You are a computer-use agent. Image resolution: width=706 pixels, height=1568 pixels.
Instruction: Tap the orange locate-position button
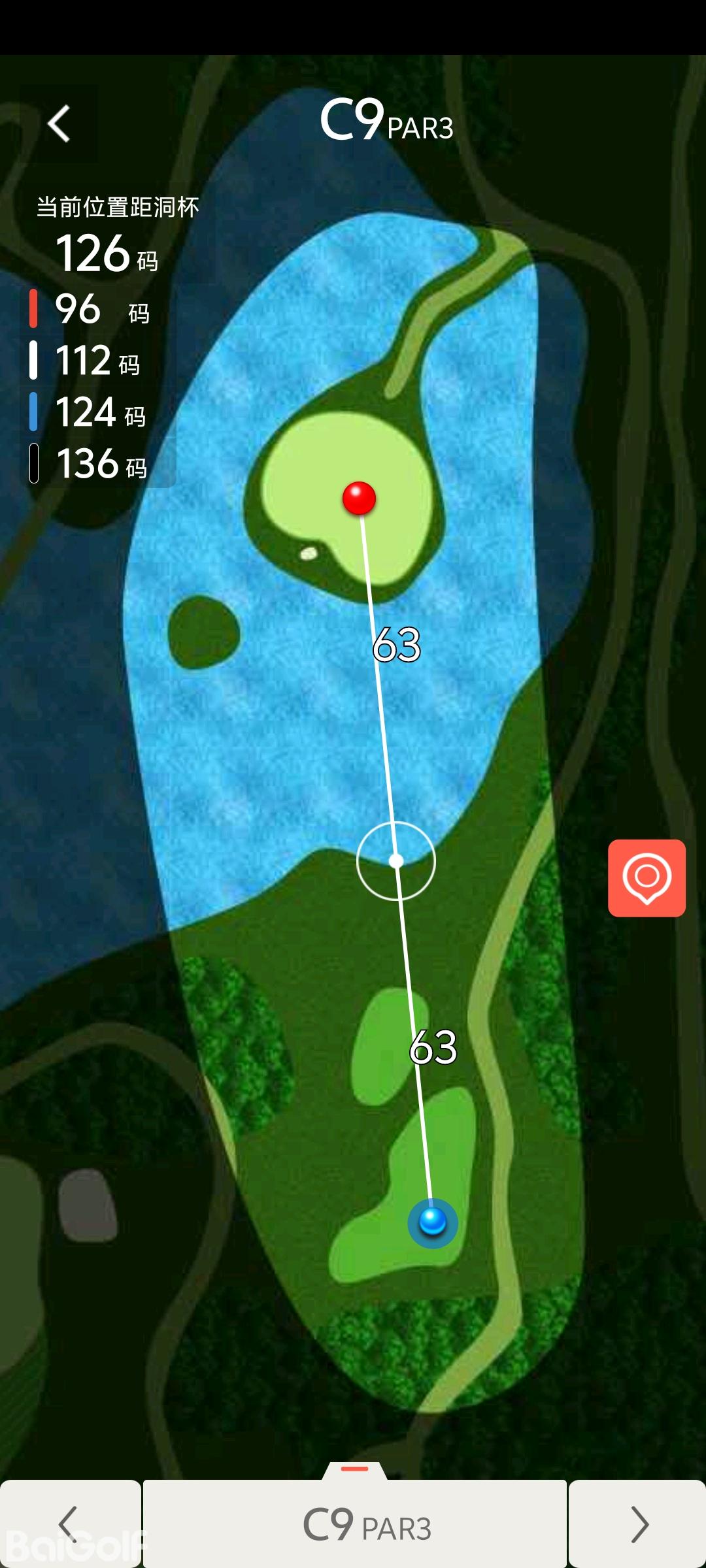[647, 877]
